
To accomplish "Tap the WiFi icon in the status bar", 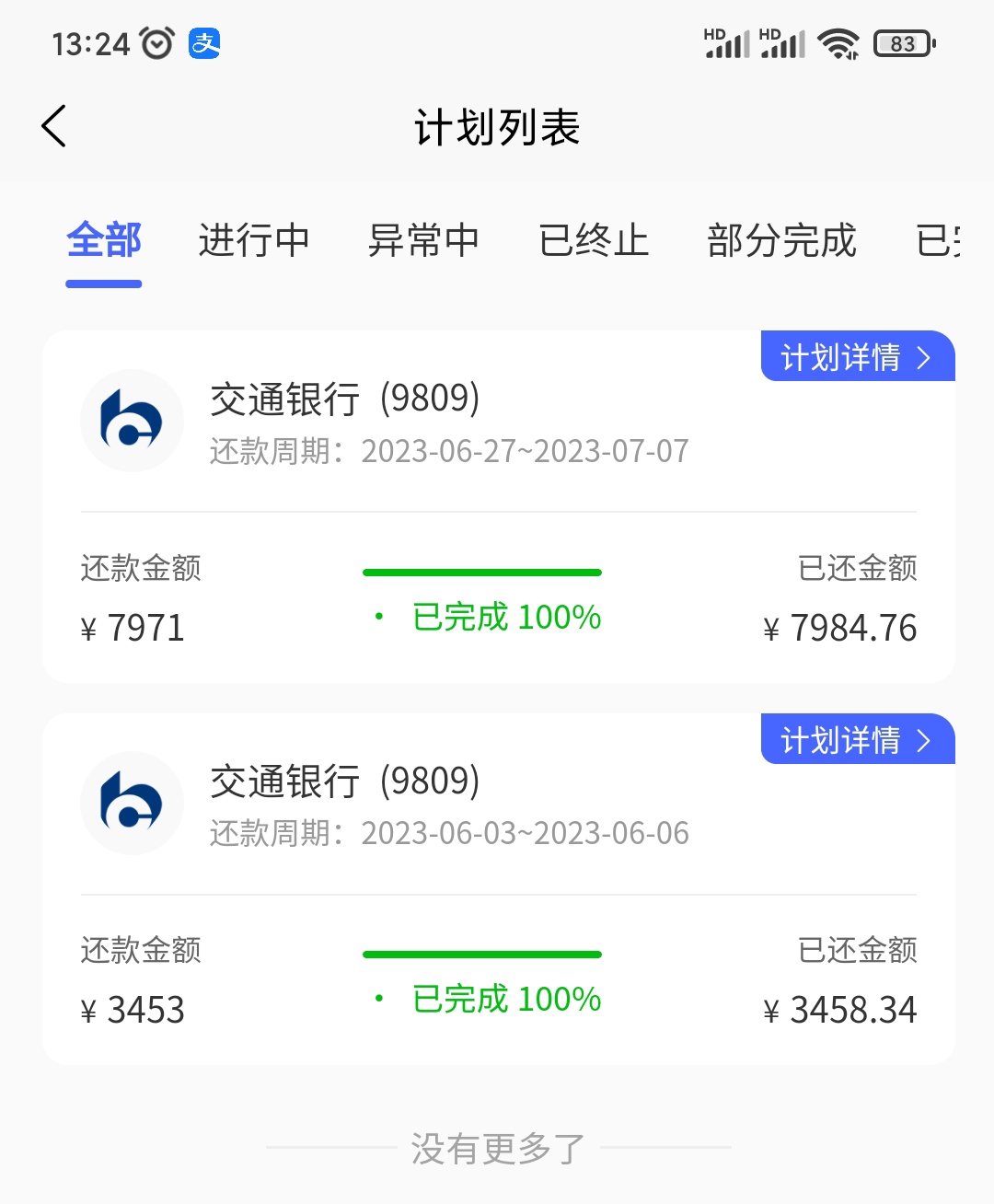I will click(836, 42).
